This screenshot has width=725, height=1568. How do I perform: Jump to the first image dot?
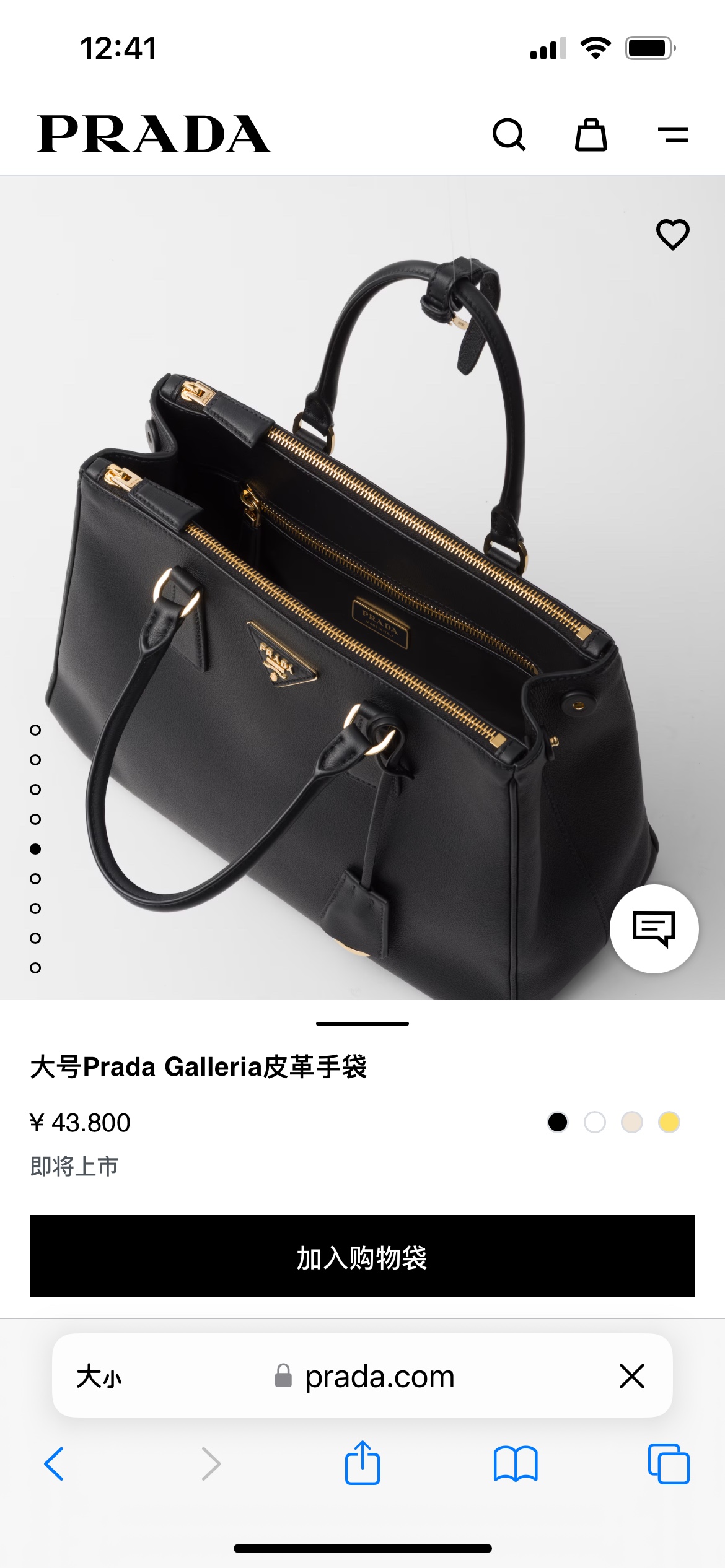tap(35, 730)
